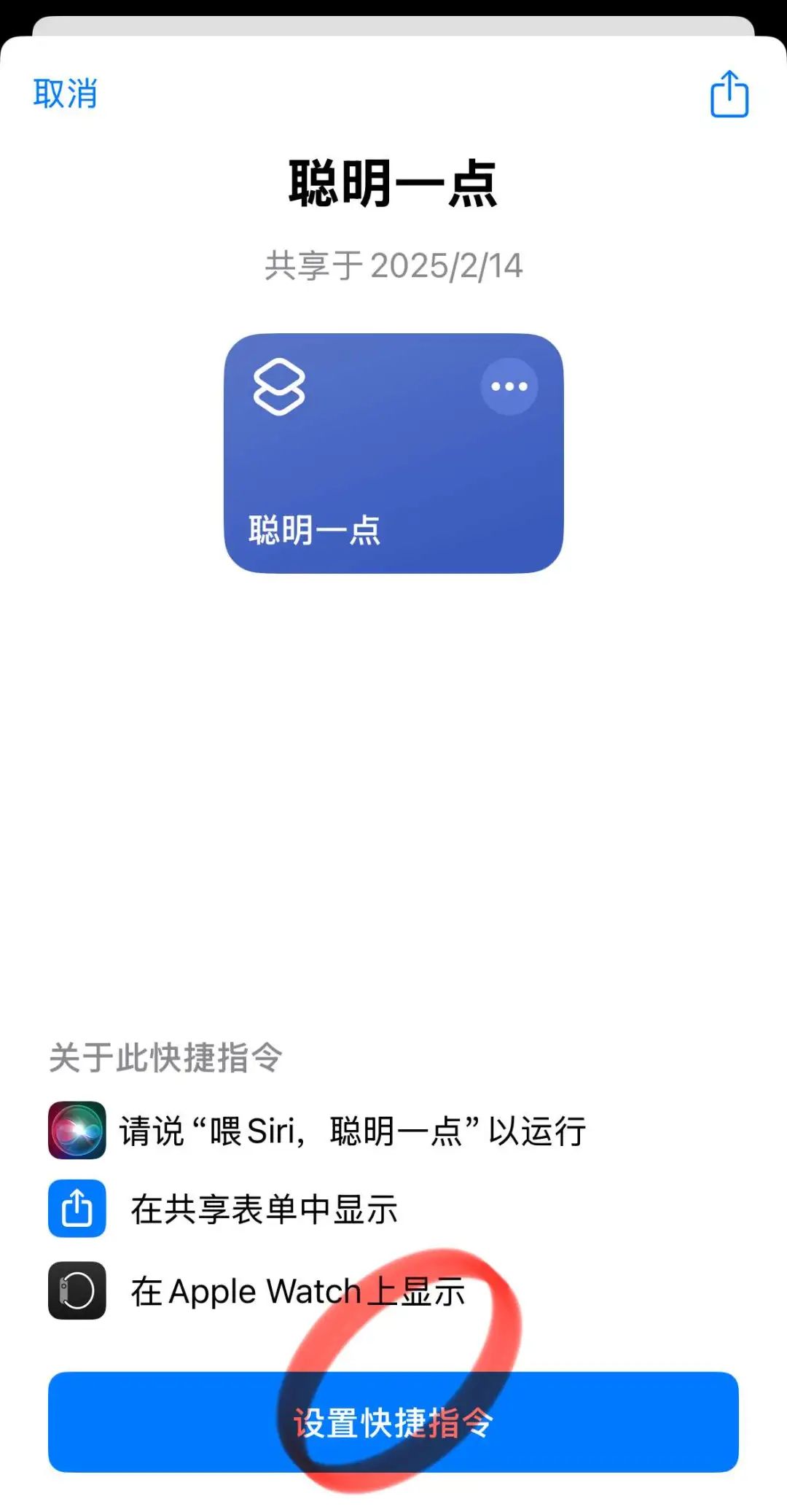Tap the ellipsis icon on the shortcut card
The width and height of the screenshot is (787, 1512).
509,387
